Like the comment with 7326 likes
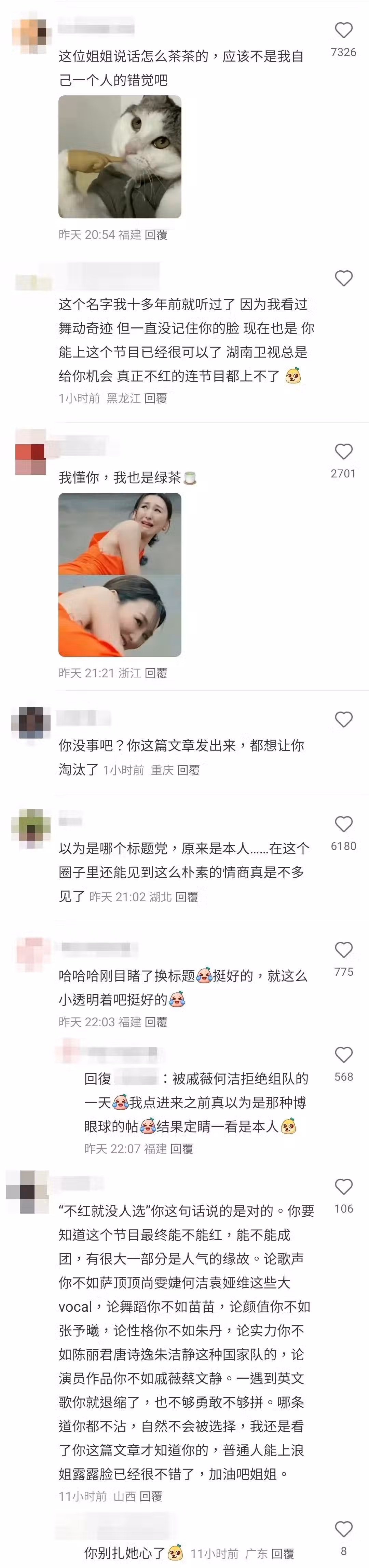Viewport: 369px width, 1568px height. click(343, 30)
